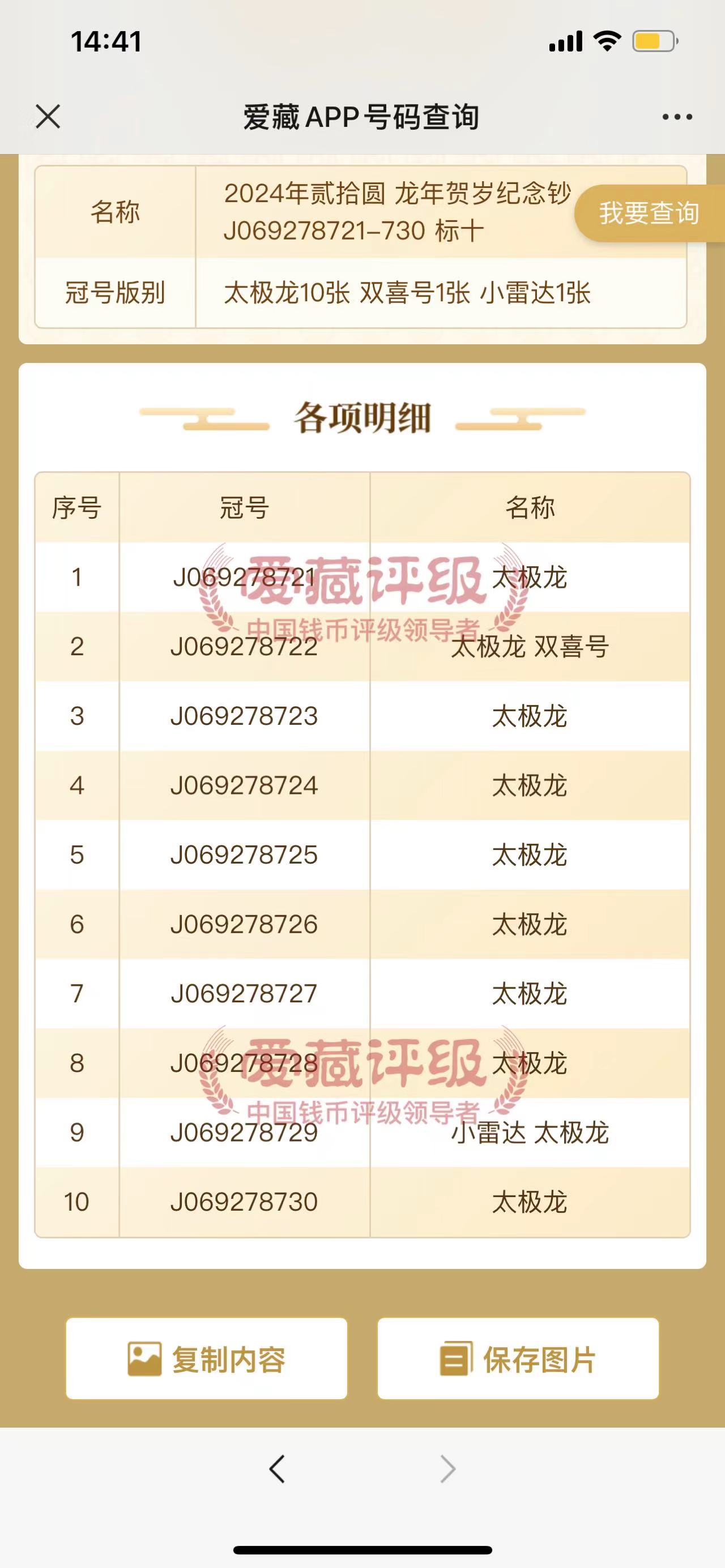Save the image via 保存图片
The width and height of the screenshot is (725, 1568).
[x=518, y=1358]
